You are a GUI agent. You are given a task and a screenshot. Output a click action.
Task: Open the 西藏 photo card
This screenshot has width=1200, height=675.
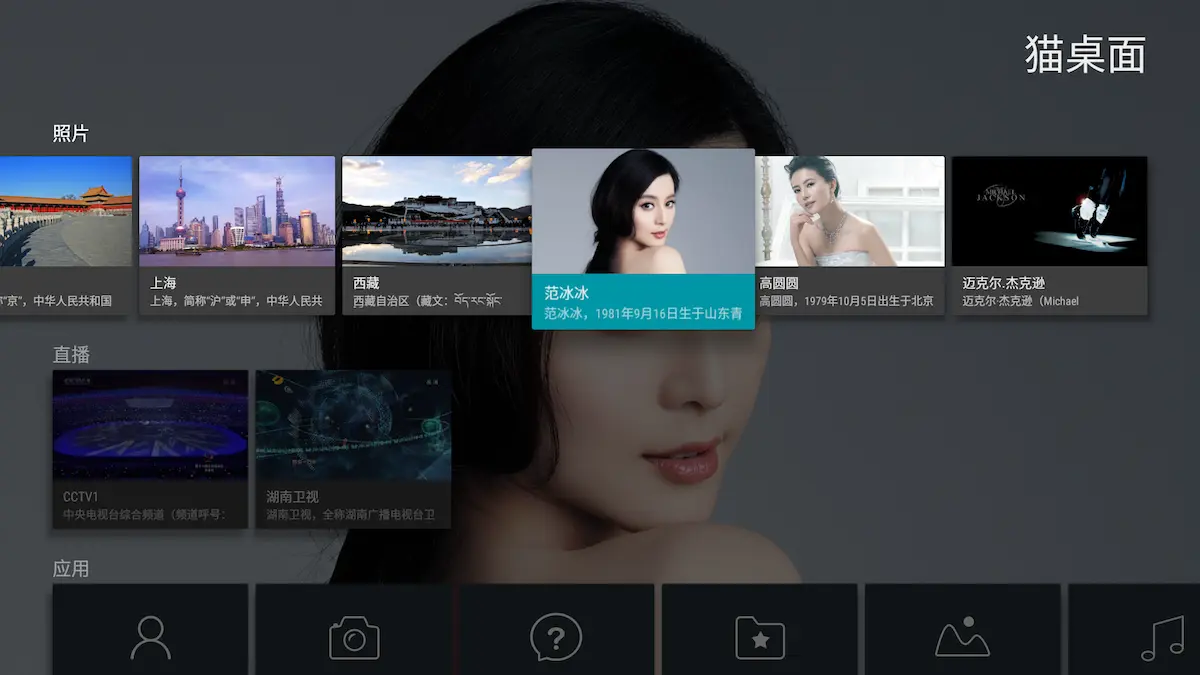coord(437,235)
